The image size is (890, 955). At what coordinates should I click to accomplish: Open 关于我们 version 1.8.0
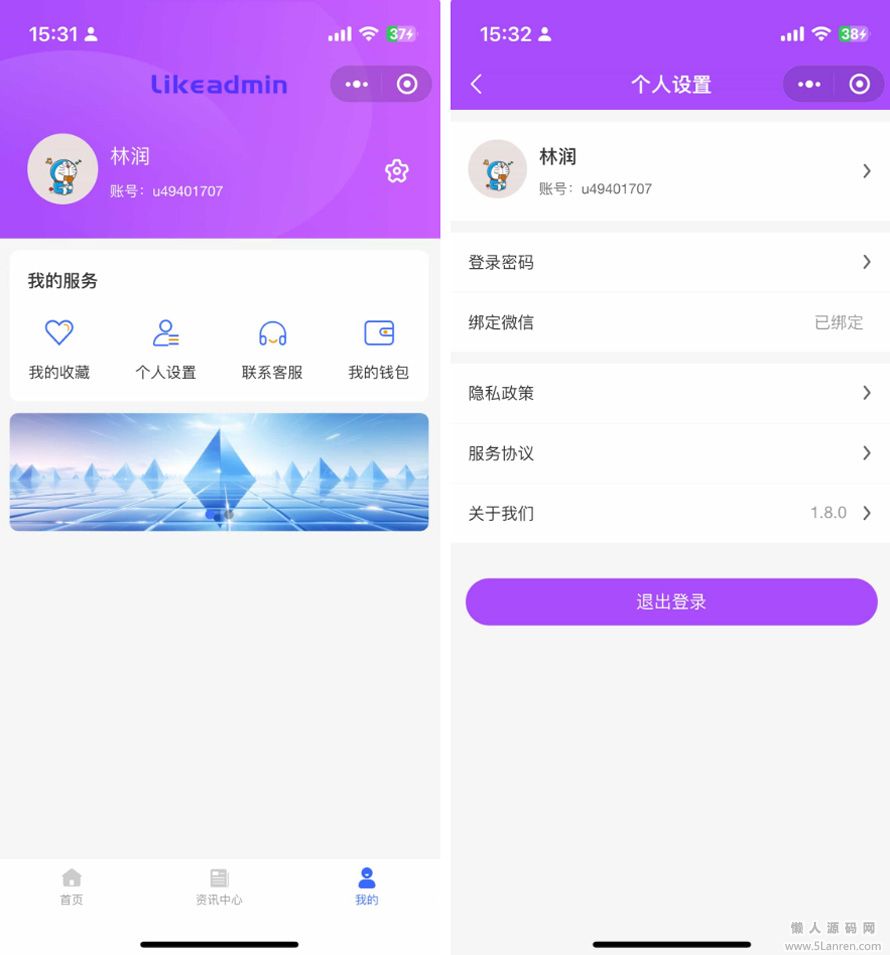click(x=670, y=513)
